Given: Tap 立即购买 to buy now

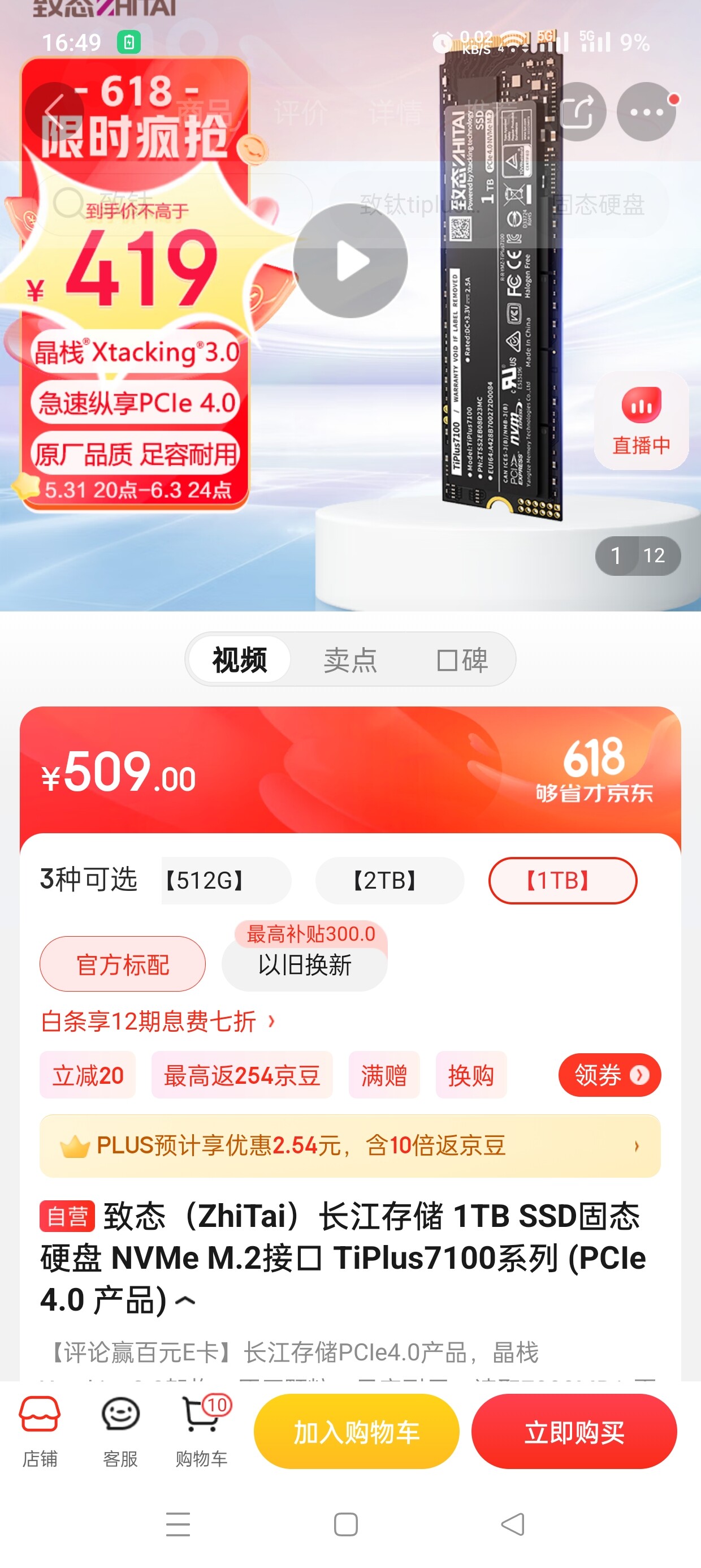Looking at the screenshot, I should [574, 1432].
